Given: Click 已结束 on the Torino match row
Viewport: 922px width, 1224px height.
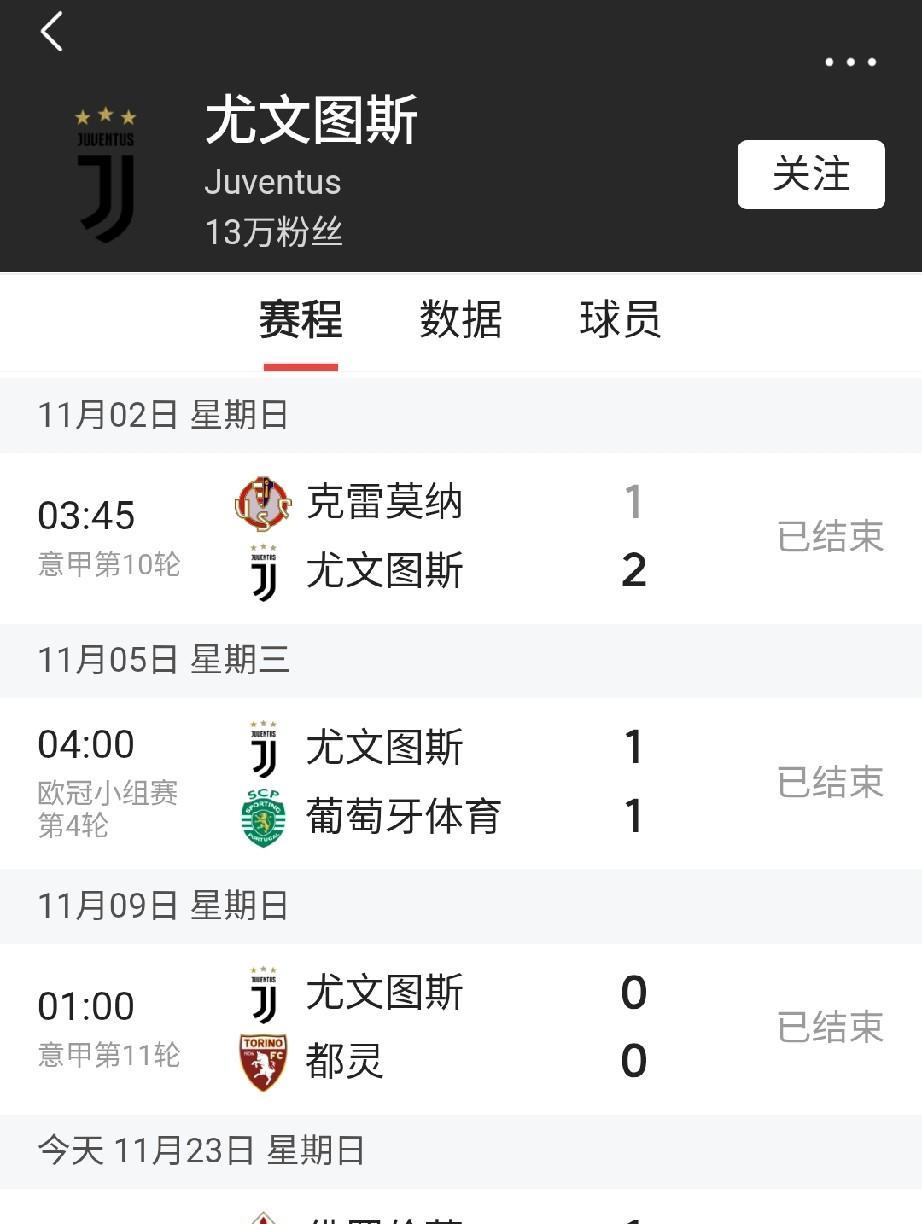Looking at the screenshot, I should 831,1024.
